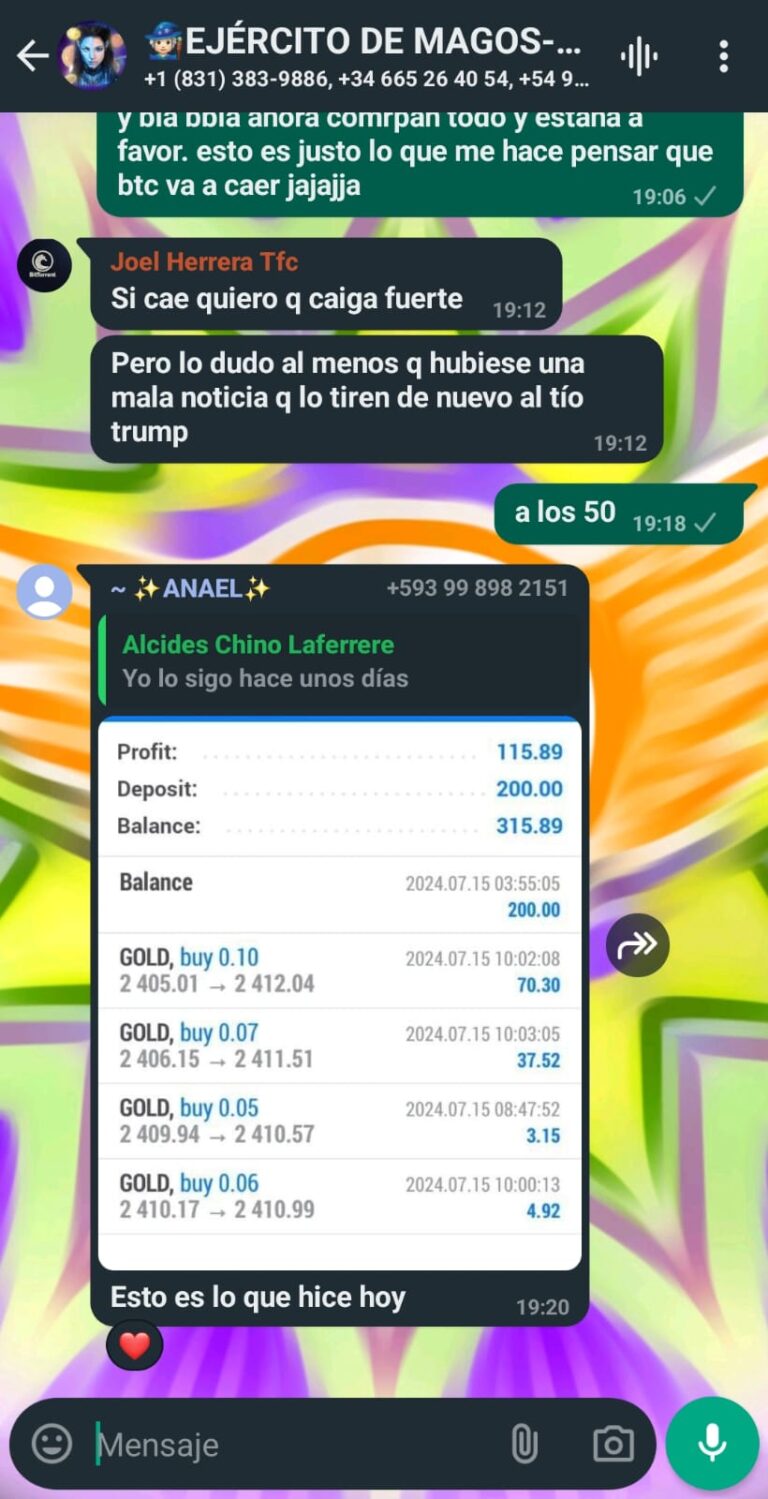Join the group voice chat
This screenshot has height=1499, width=768.
638,57
